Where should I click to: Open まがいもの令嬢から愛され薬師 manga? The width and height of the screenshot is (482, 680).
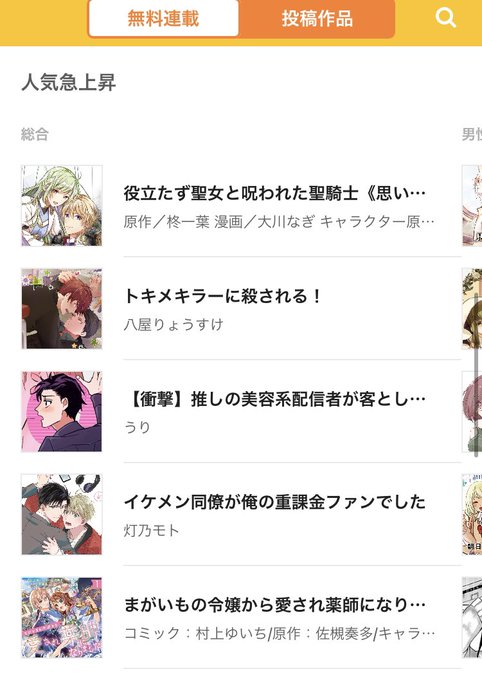click(x=241, y=617)
